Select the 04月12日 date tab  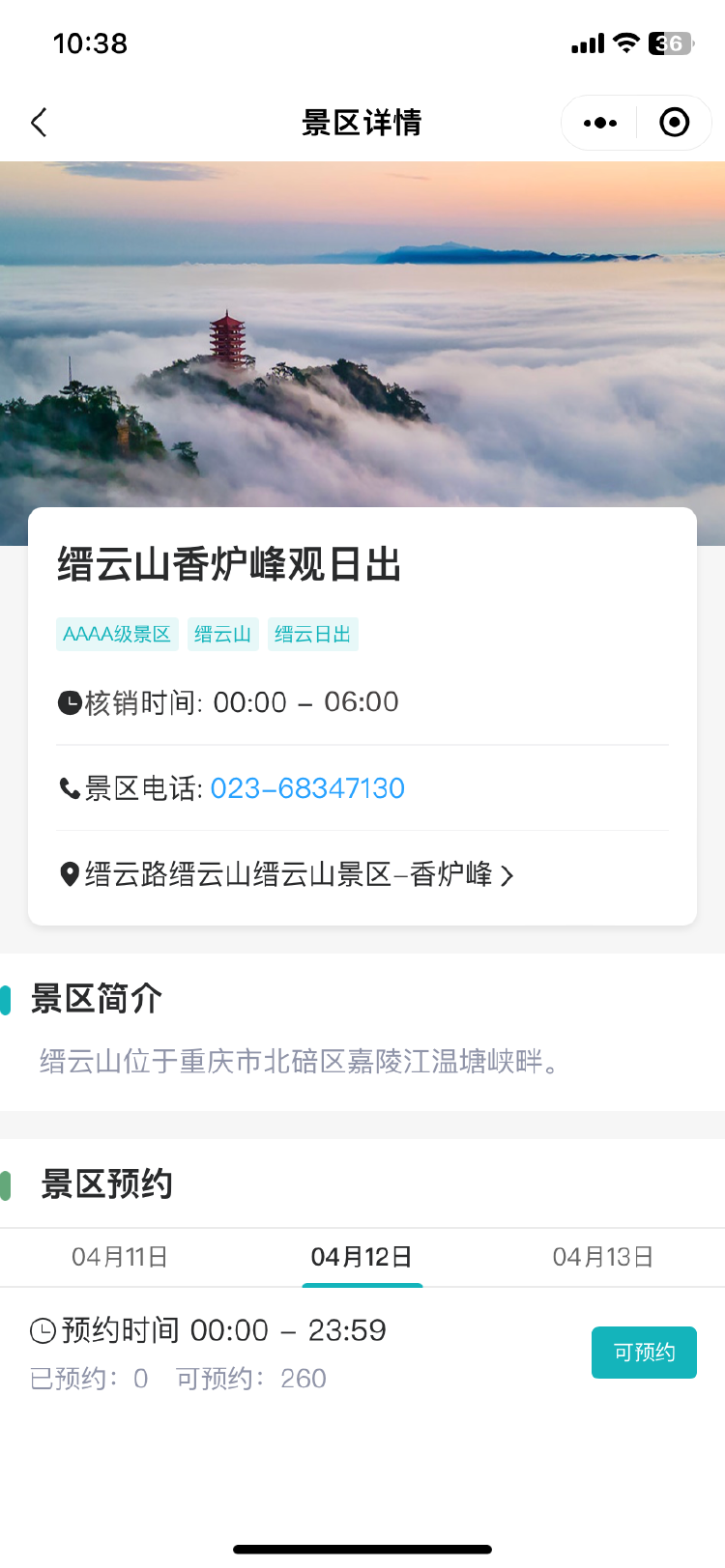(362, 1257)
